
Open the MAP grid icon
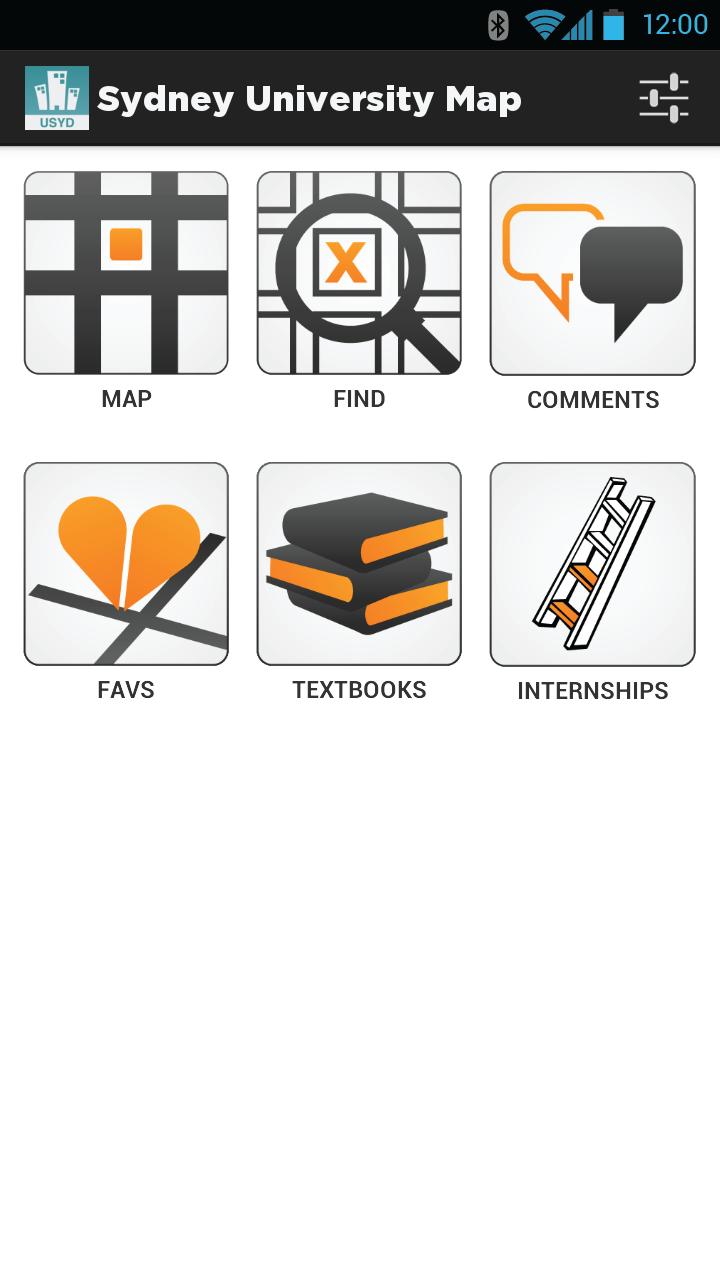[125, 272]
